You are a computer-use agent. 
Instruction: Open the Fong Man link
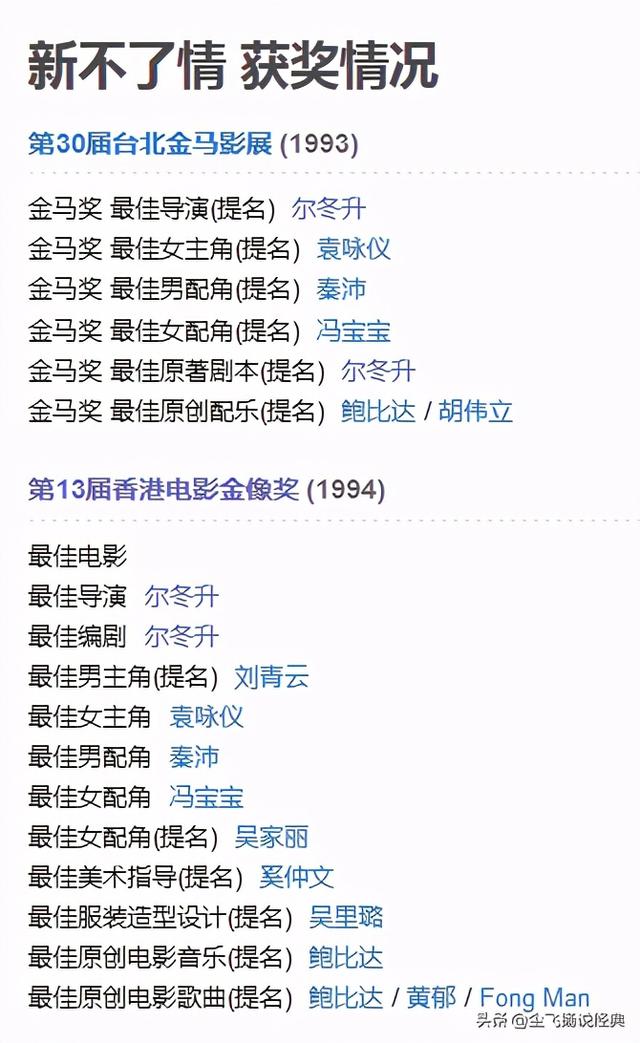[x=534, y=998]
